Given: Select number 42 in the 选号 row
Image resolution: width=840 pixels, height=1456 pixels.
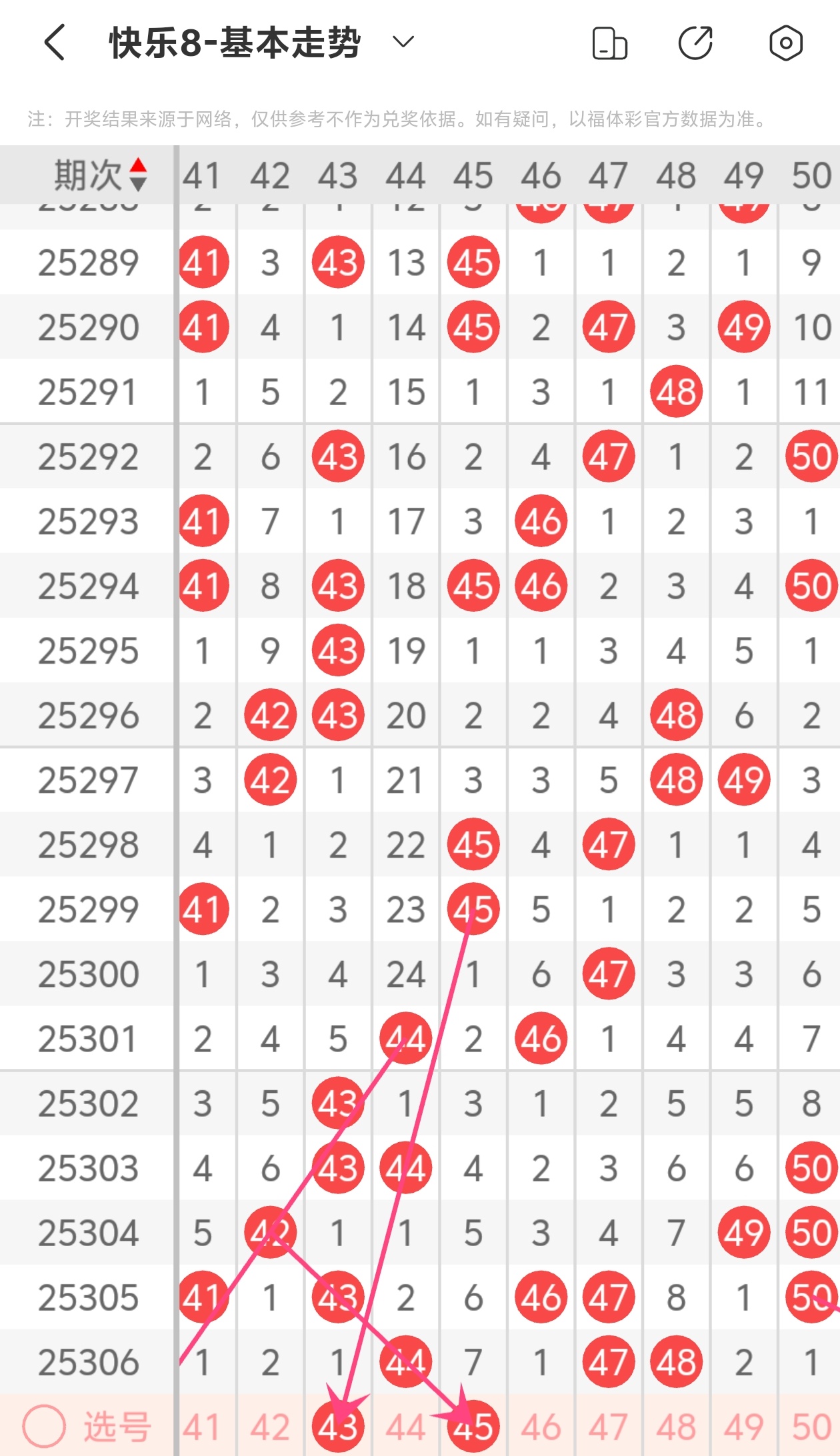Looking at the screenshot, I should pos(270,1427).
